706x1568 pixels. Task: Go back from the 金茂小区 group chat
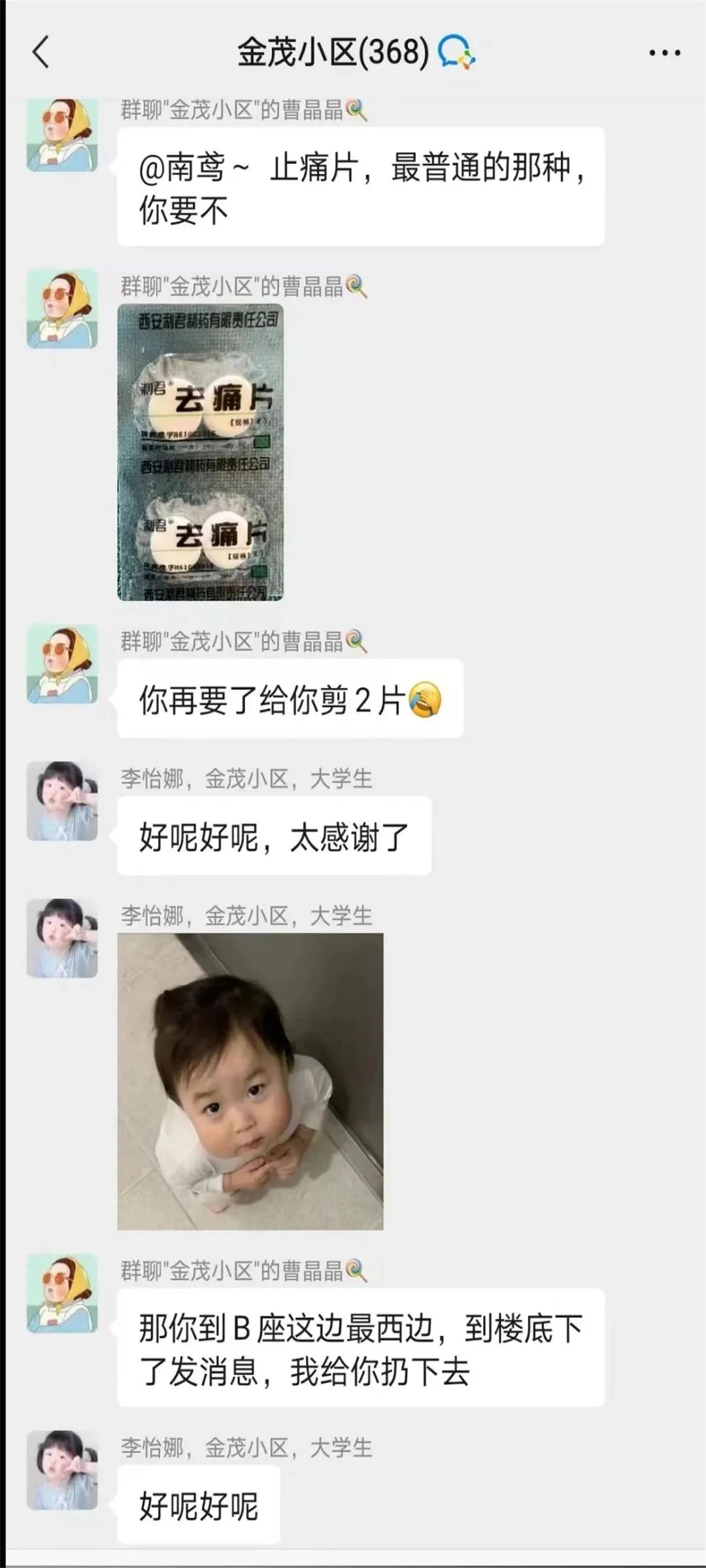[x=41, y=52]
